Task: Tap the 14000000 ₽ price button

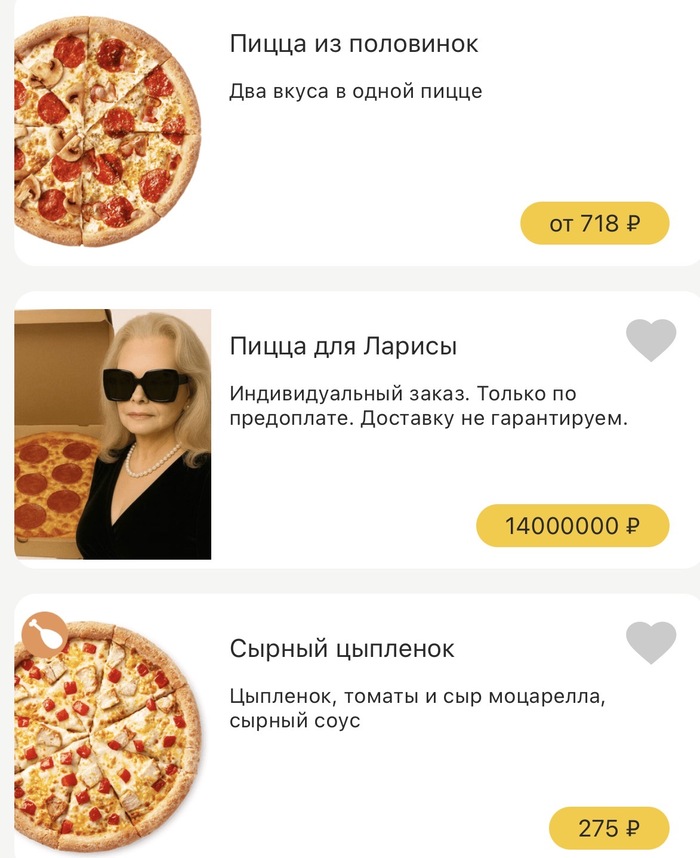Action: click(x=572, y=525)
